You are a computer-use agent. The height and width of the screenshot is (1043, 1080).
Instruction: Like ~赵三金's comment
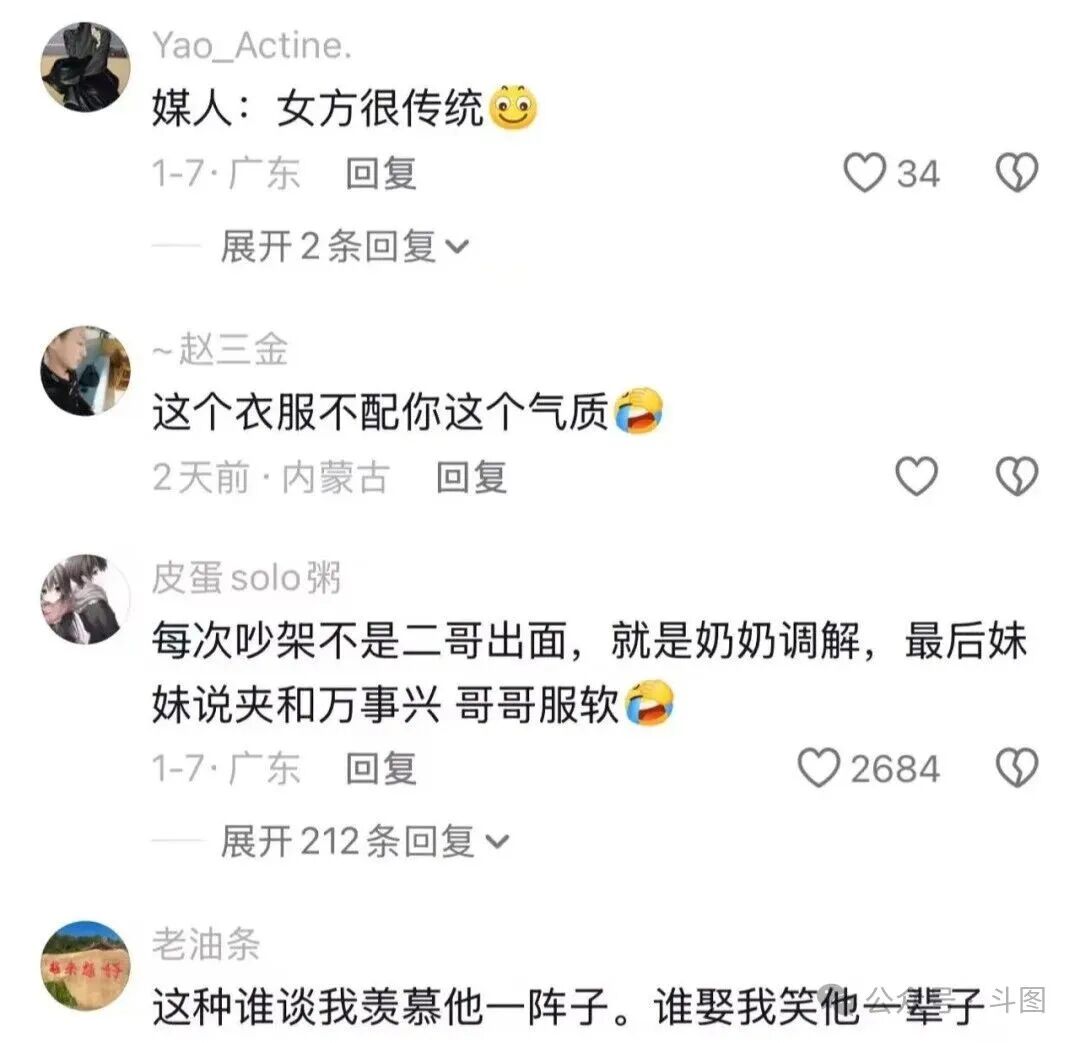coord(915,477)
